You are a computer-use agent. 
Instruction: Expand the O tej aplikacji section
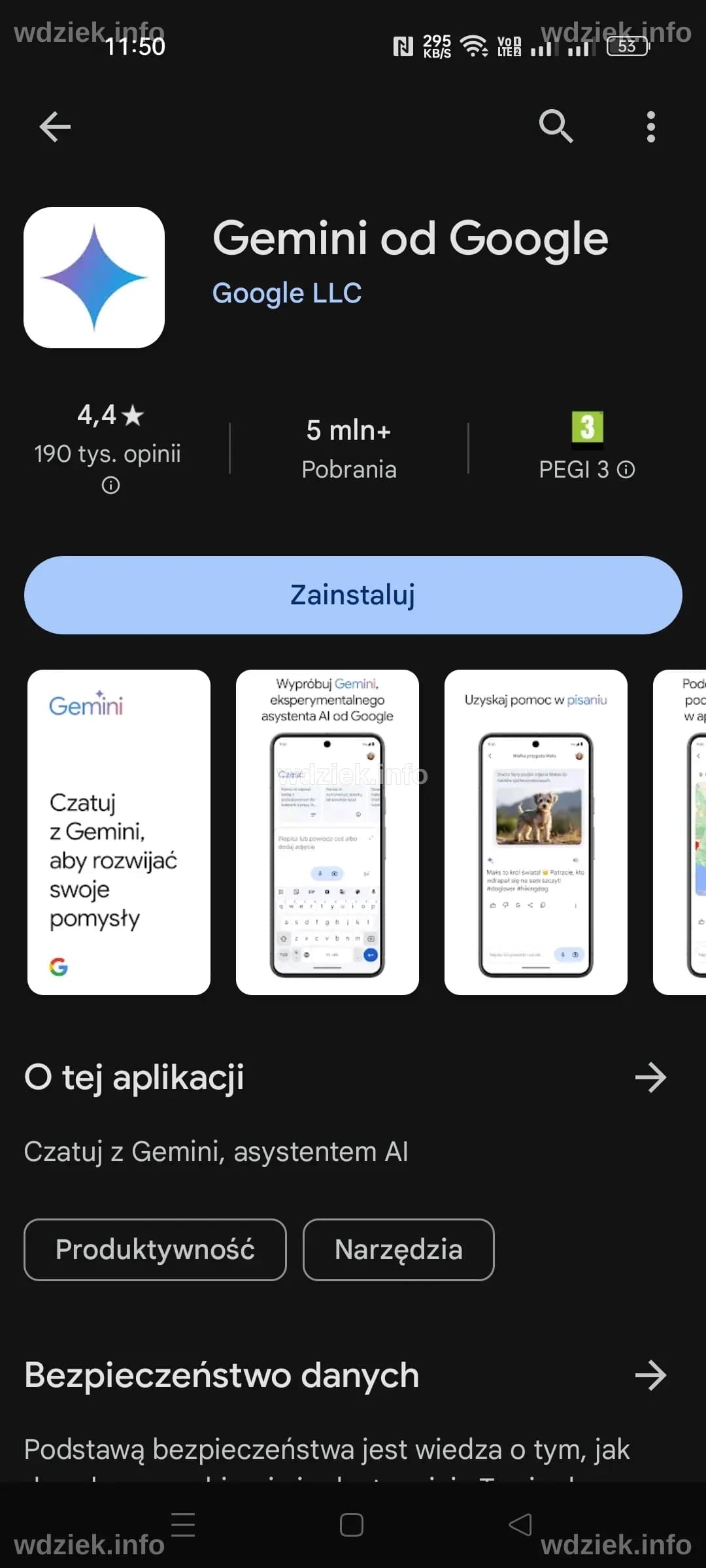click(x=652, y=1078)
